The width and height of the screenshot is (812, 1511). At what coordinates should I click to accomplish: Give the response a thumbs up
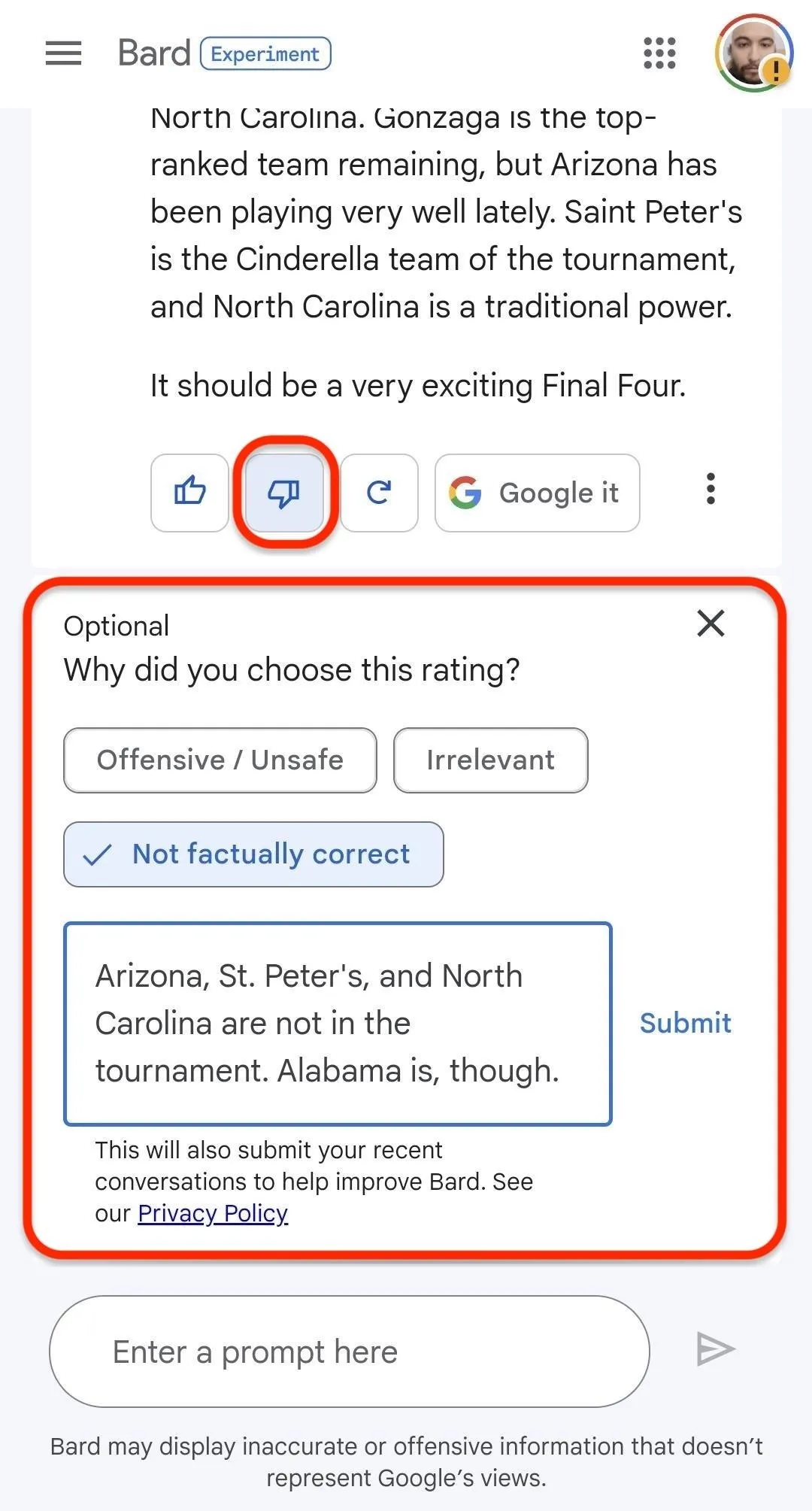pyautogui.click(x=189, y=493)
